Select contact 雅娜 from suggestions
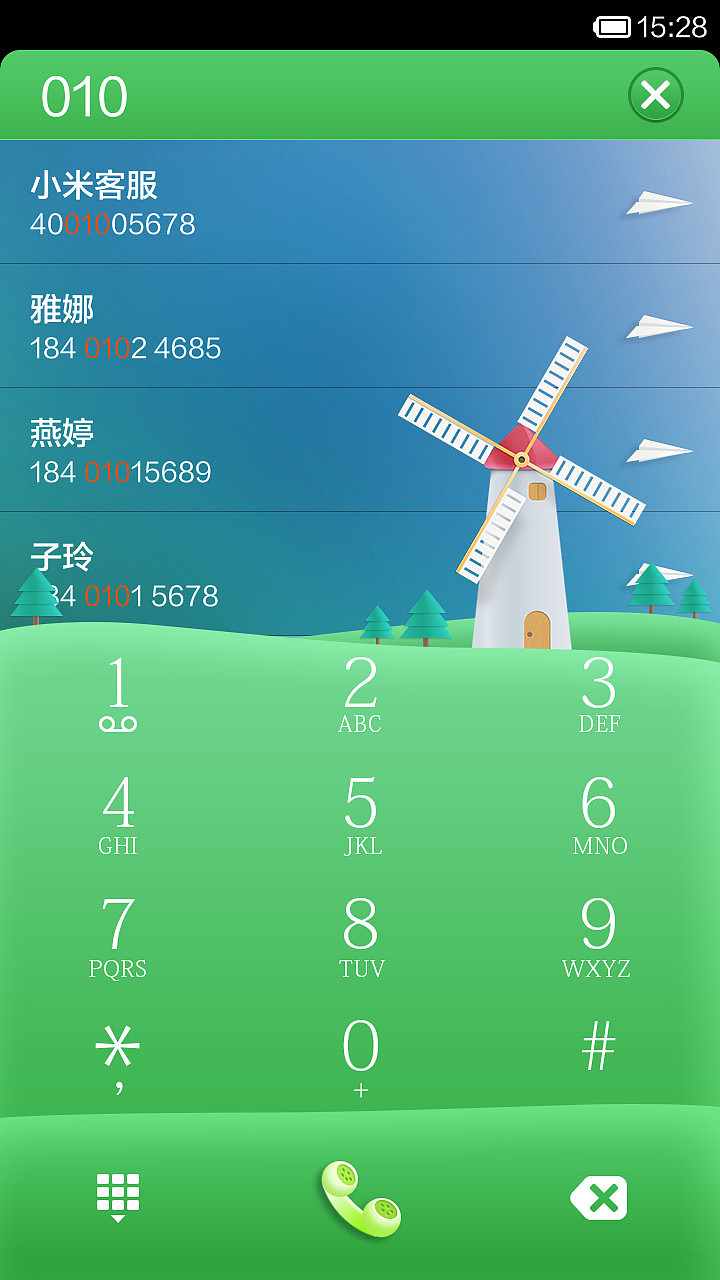 pyautogui.click(x=200, y=327)
